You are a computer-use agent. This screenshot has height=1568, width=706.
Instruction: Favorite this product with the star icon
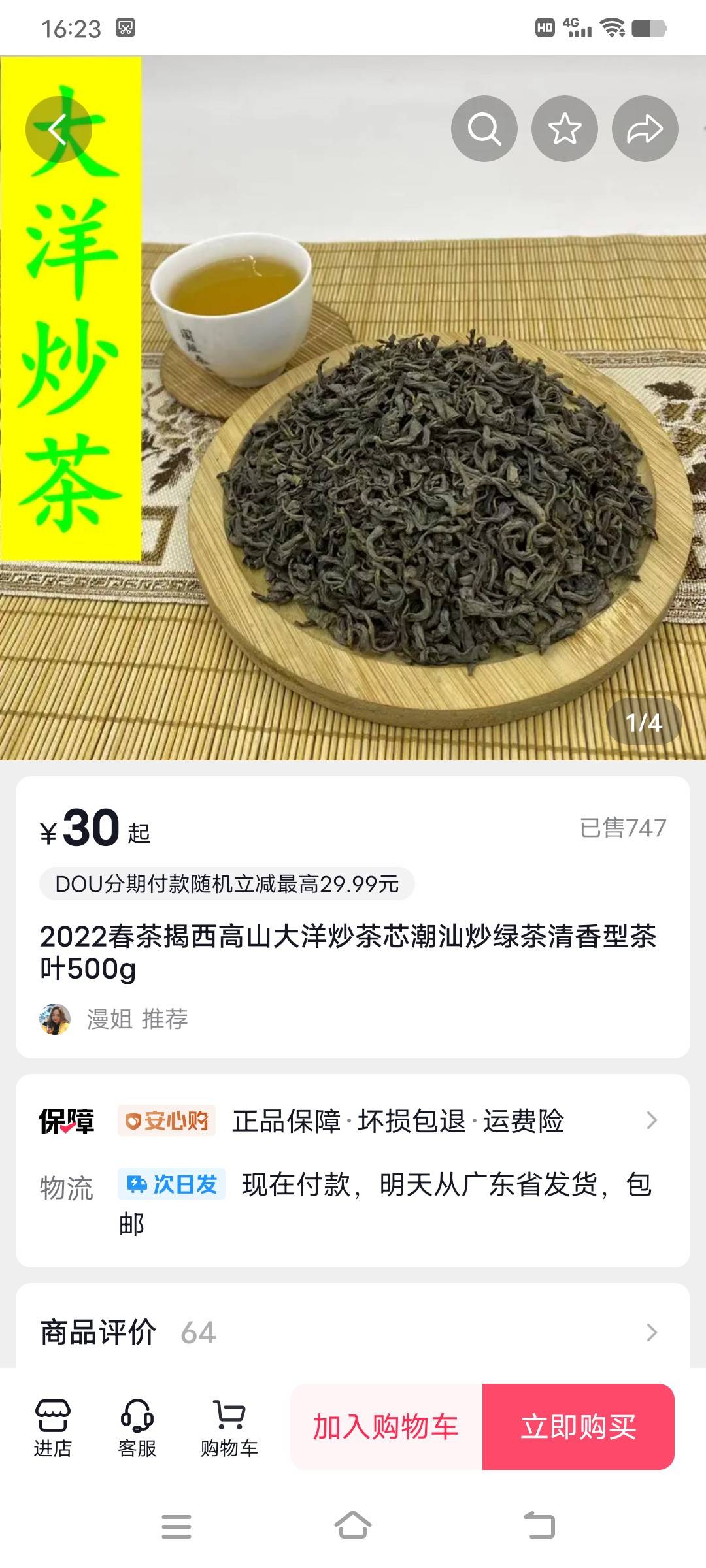(564, 129)
